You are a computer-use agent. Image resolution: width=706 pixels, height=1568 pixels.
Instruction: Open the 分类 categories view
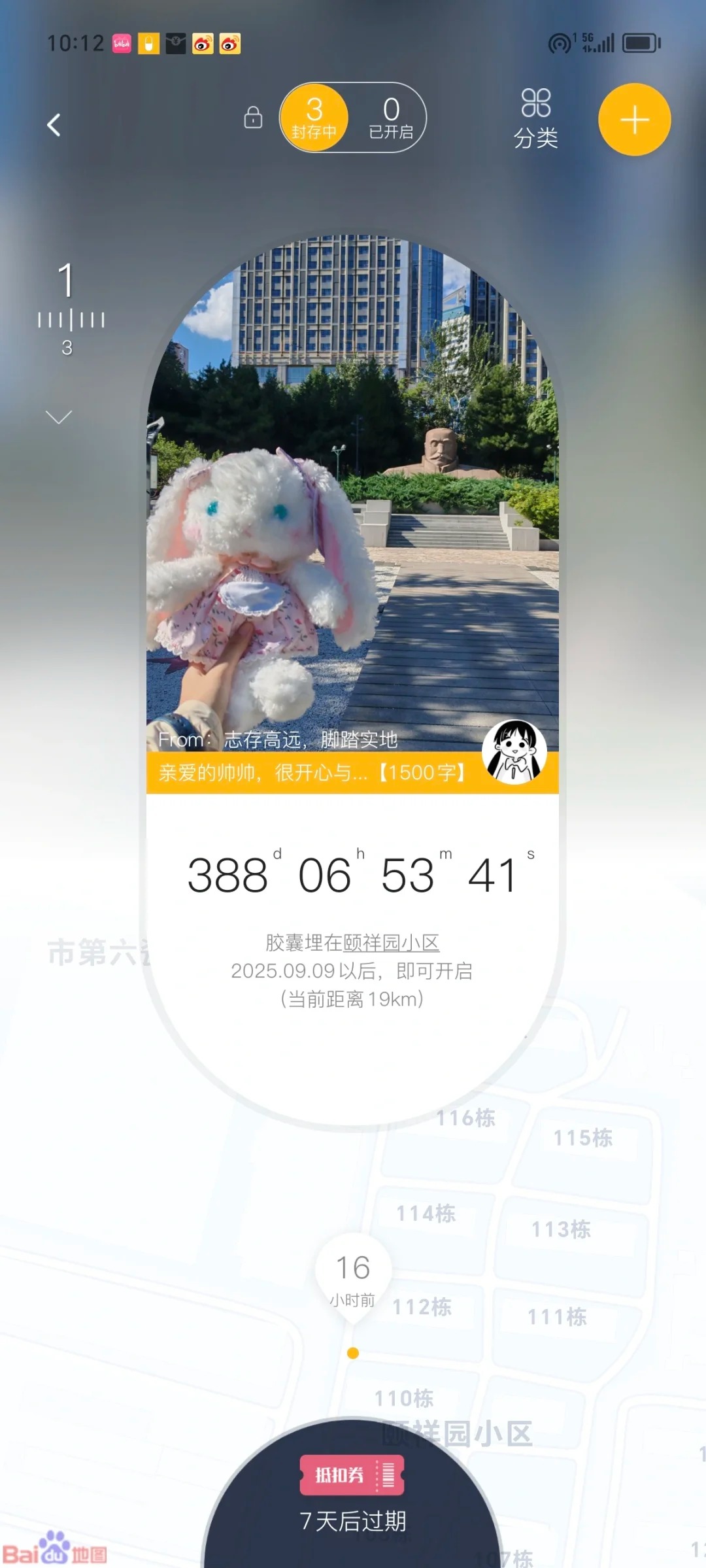pyautogui.click(x=535, y=119)
